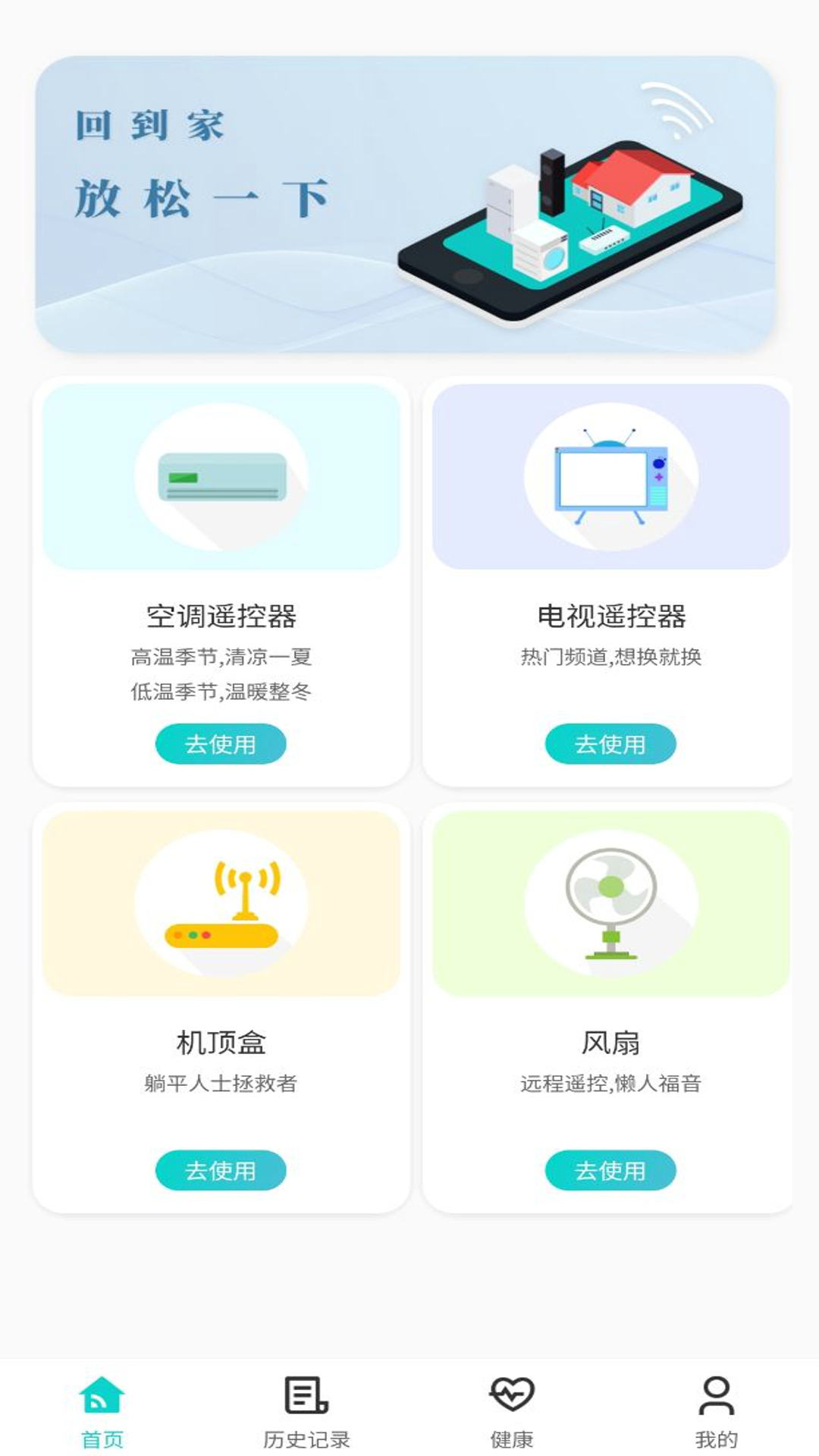Click 去使用 under 空调遥控器
This screenshot has height=1456, width=819.
point(221,746)
